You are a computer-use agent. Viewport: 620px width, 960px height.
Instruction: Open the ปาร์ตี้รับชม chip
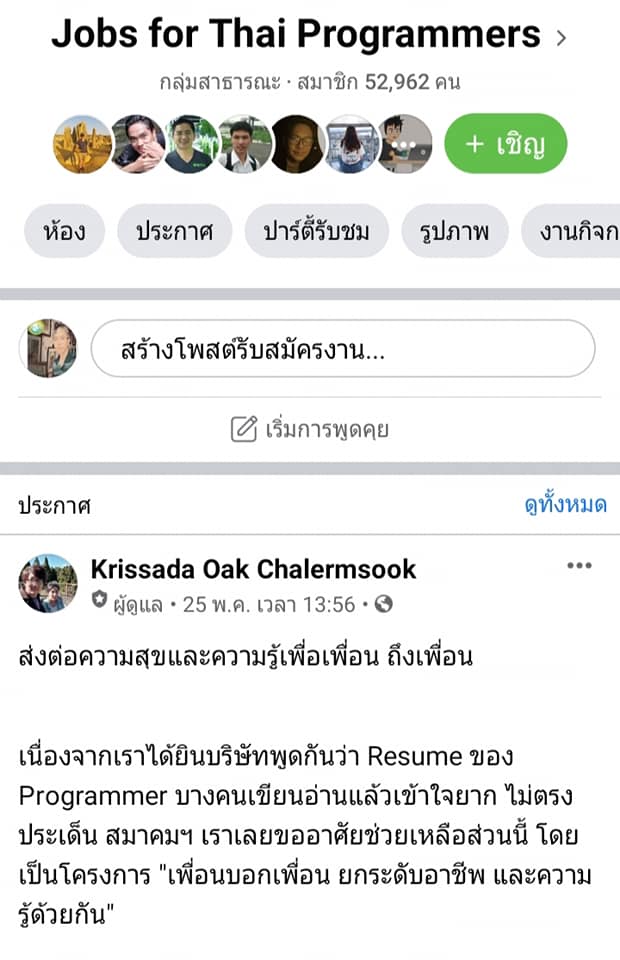[310, 232]
